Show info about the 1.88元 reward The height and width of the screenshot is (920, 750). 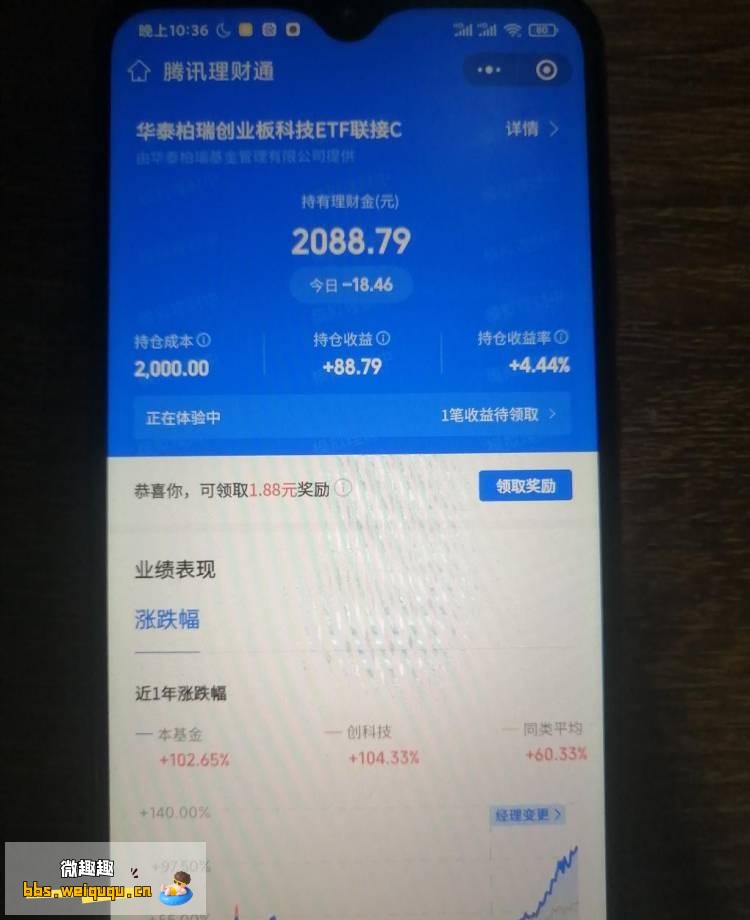pyautogui.click(x=343, y=488)
